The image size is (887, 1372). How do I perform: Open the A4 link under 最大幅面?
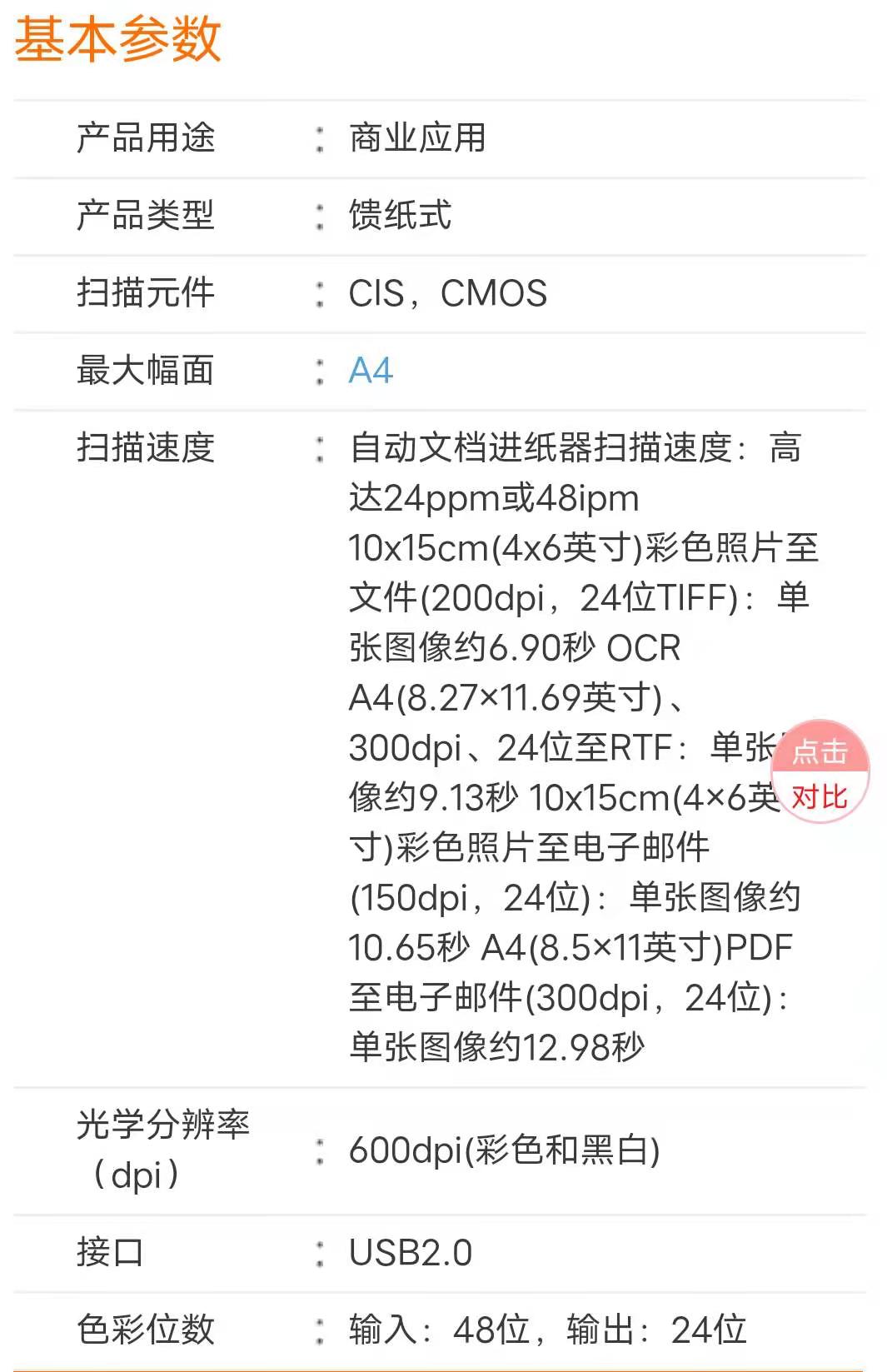[370, 371]
